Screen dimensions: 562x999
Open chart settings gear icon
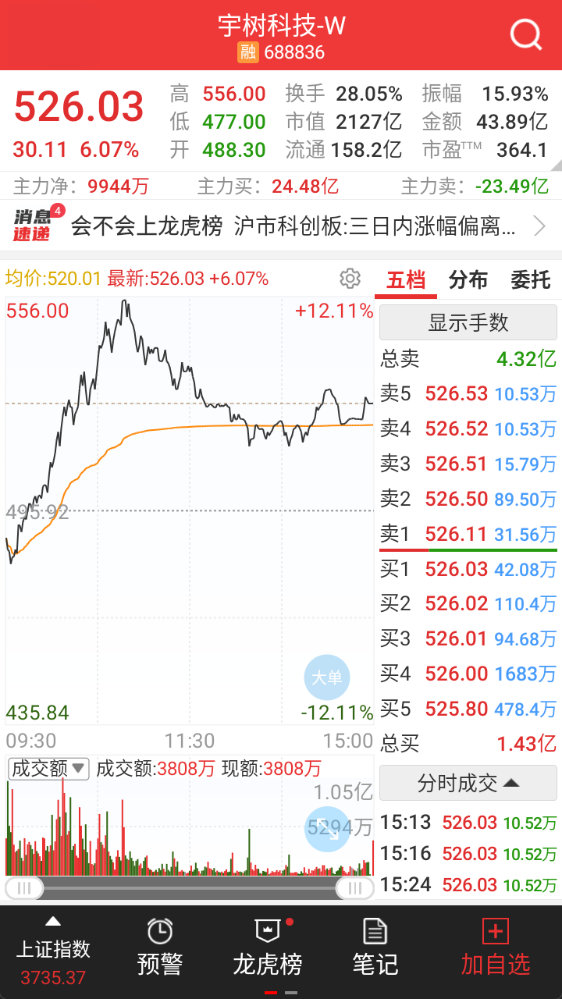coord(350,278)
